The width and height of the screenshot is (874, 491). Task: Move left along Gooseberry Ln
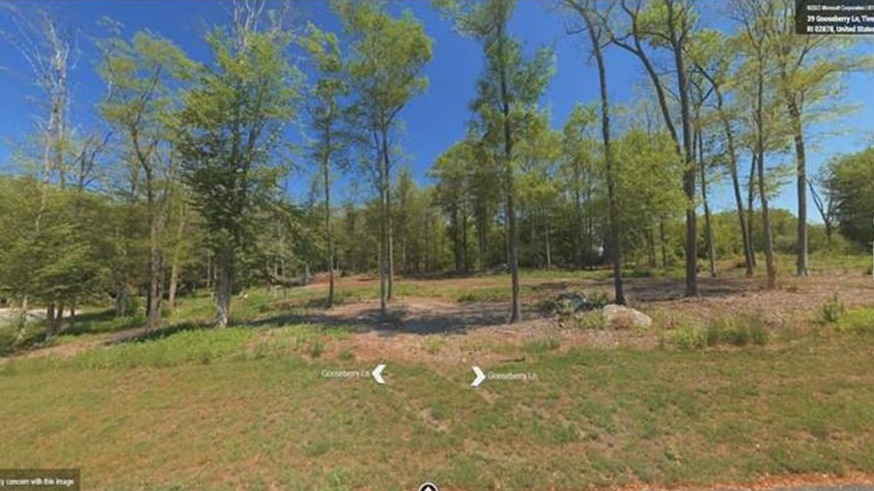[x=378, y=374]
